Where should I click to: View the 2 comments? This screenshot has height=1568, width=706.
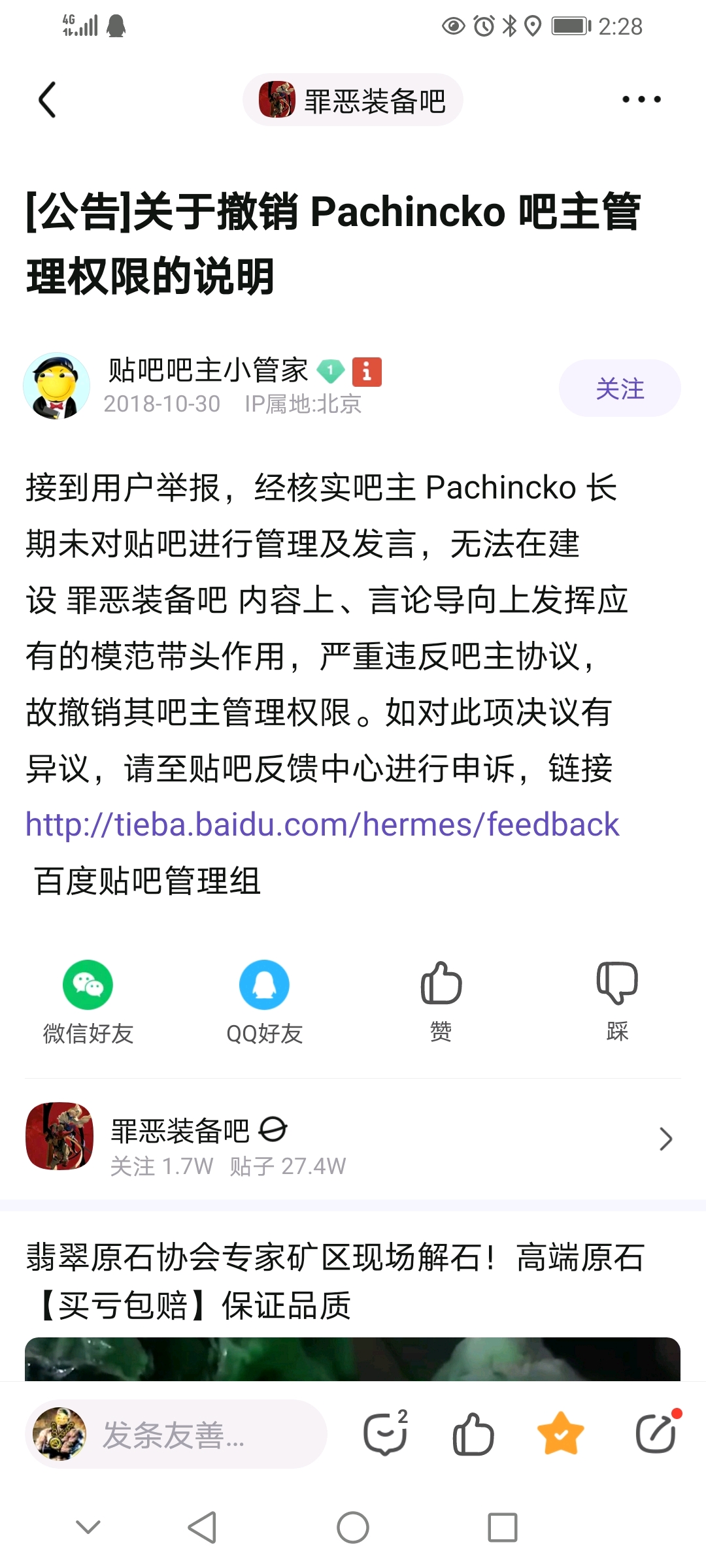[x=386, y=1434]
